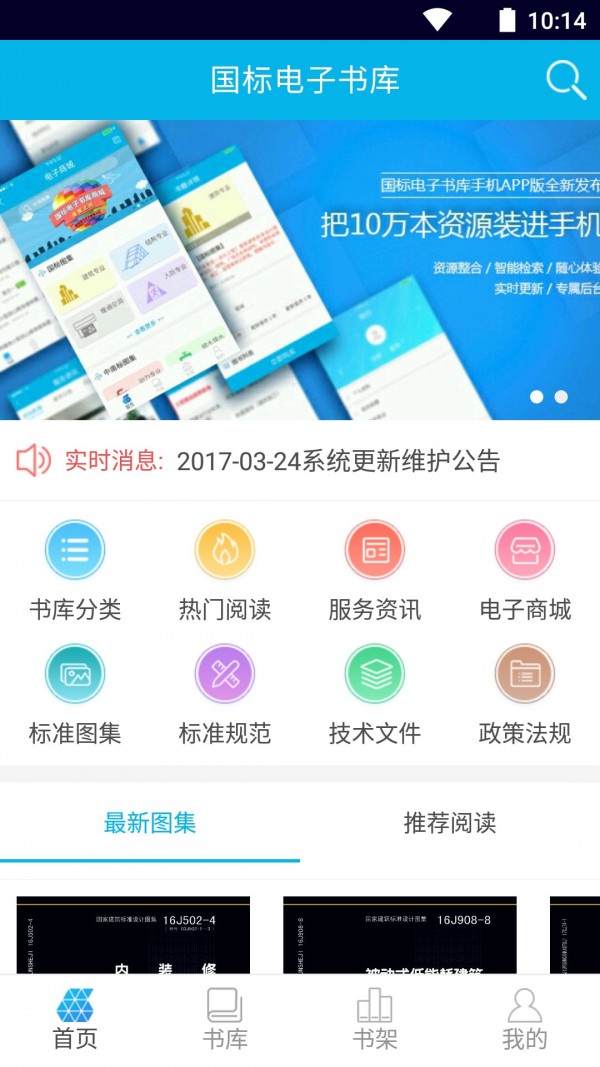Switch to 书架 bottom tab

(375, 1020)
